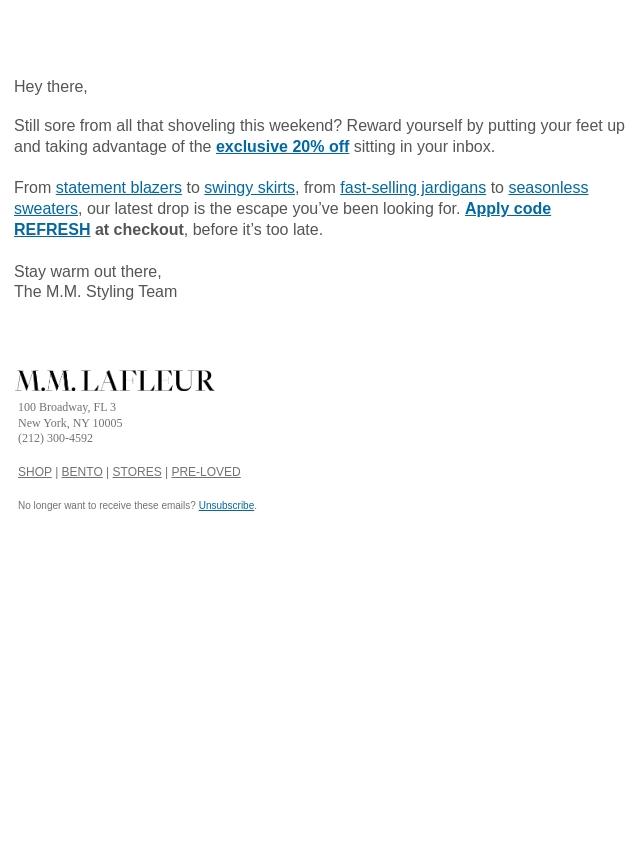Visit the fast-selling jardigans link

tap(412, 188)
